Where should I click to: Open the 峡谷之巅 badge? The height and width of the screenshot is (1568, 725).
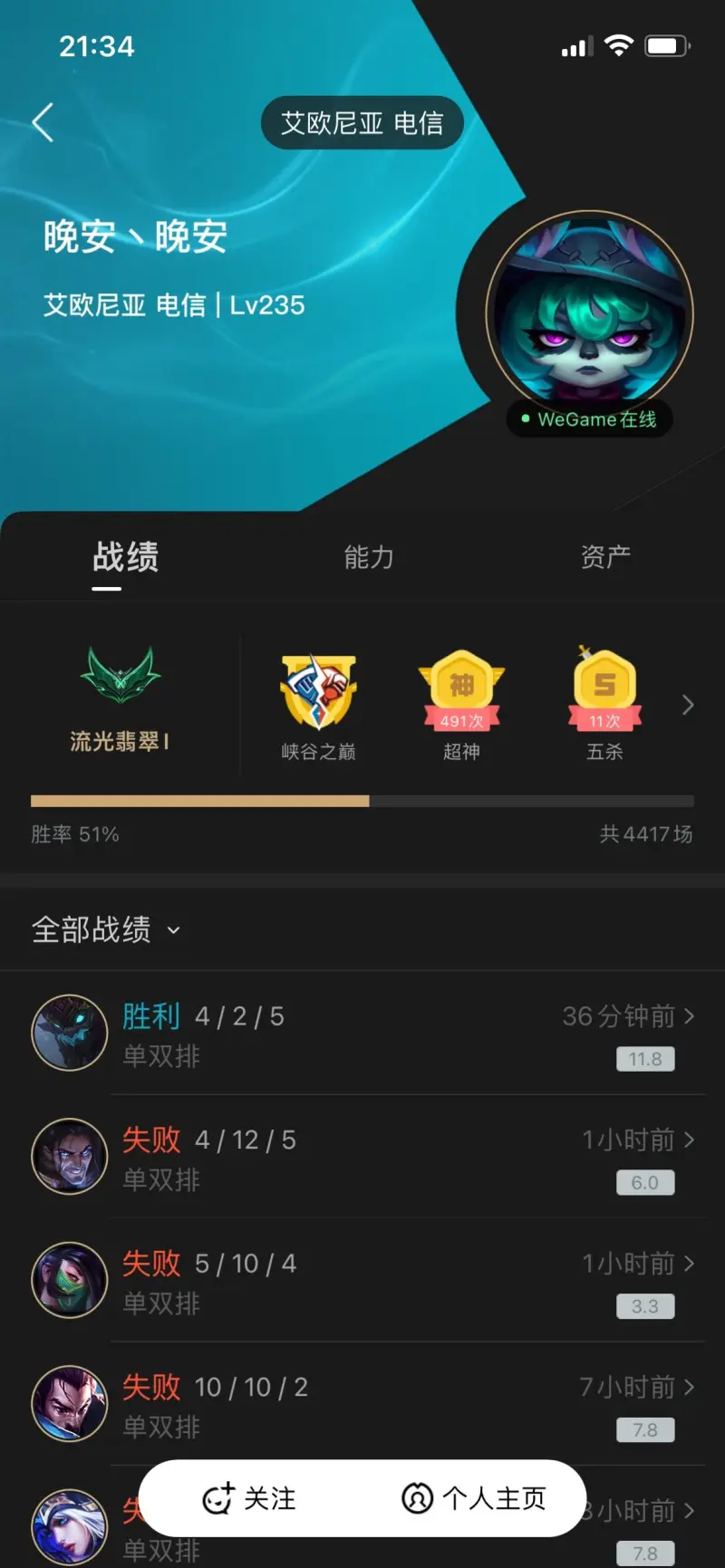[x=318, y=704]
